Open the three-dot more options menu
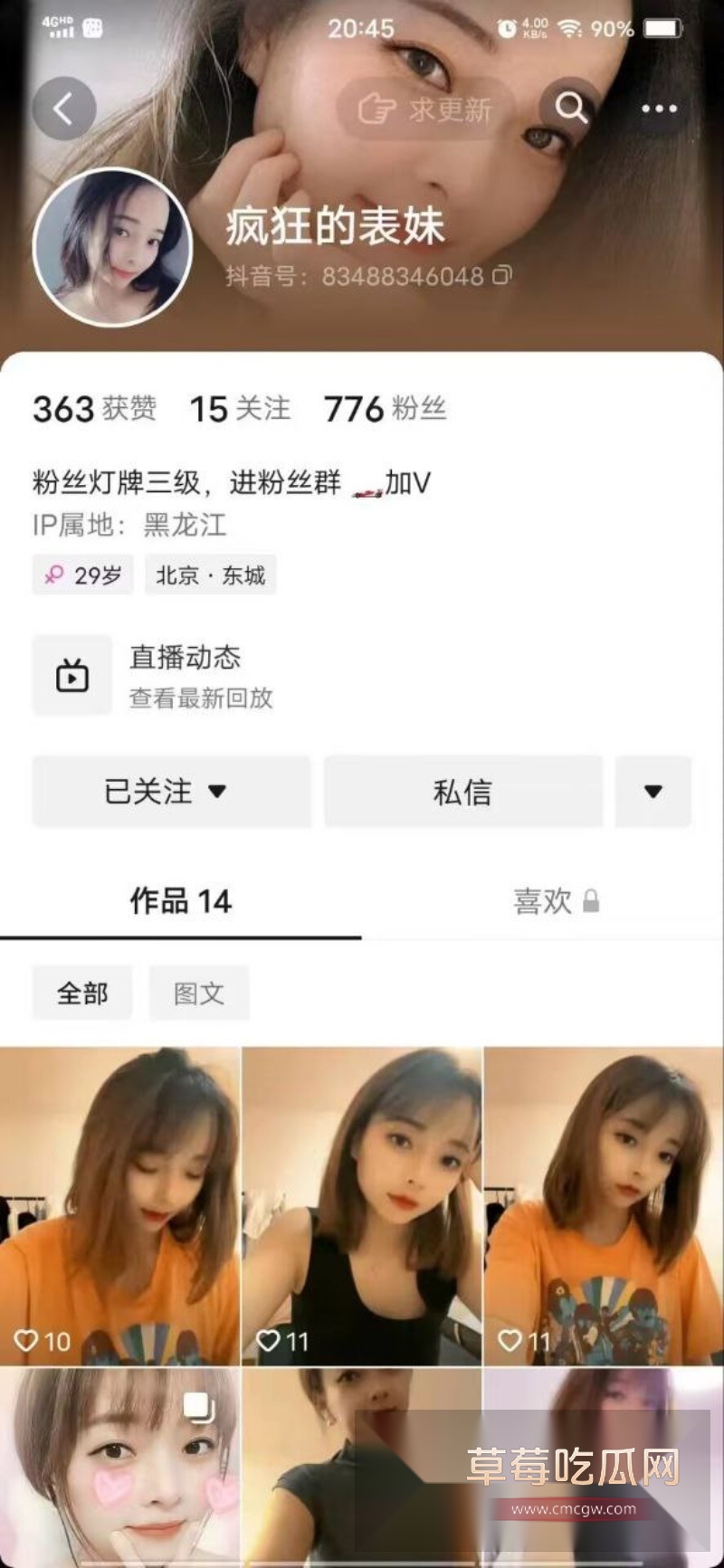The image size is (724, 1568). [657, 107]
